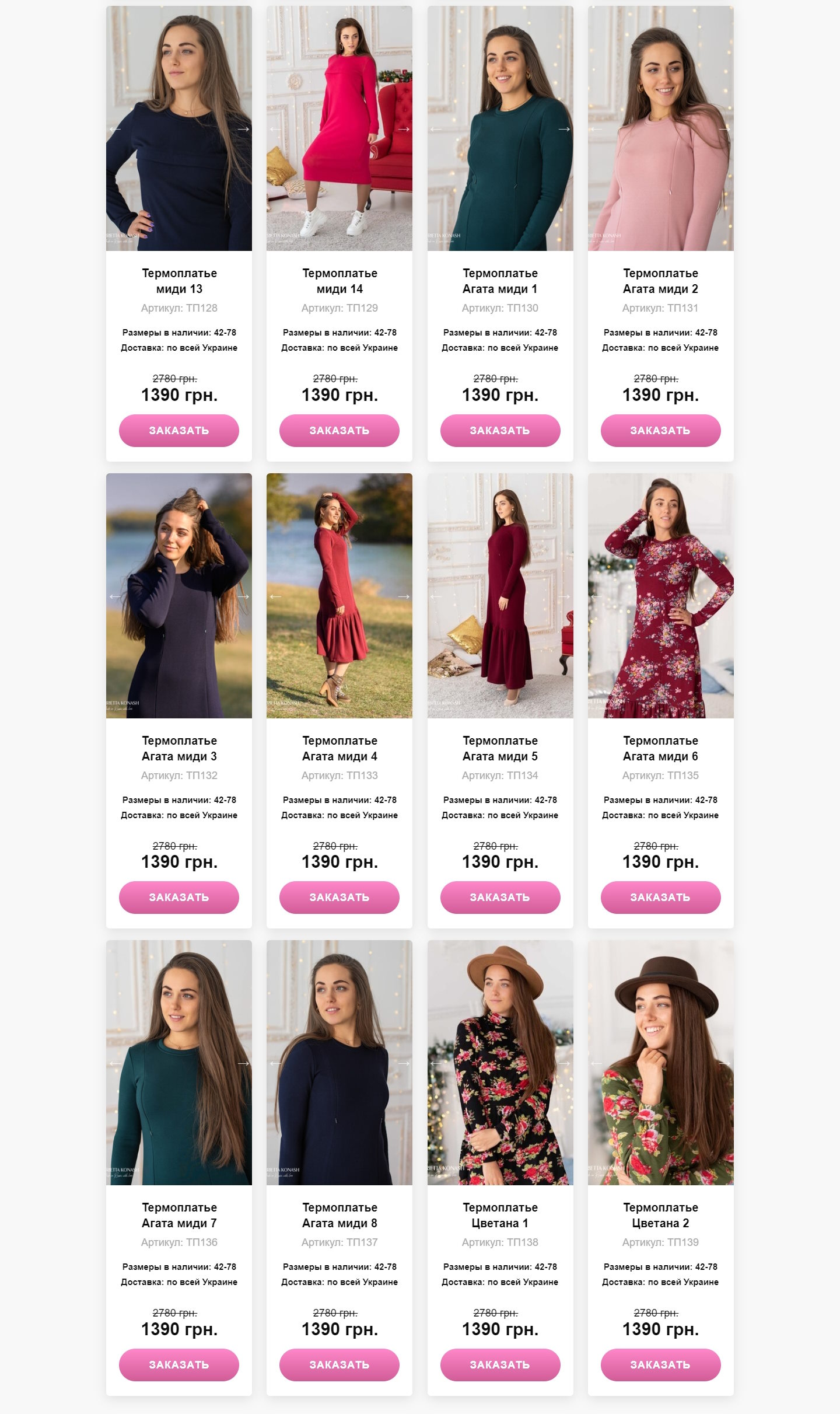This screenshot has width=840, height=1414.
Task: Order Термоплатье миди 13
Action: pyautogui.click(x=179, y=431)
